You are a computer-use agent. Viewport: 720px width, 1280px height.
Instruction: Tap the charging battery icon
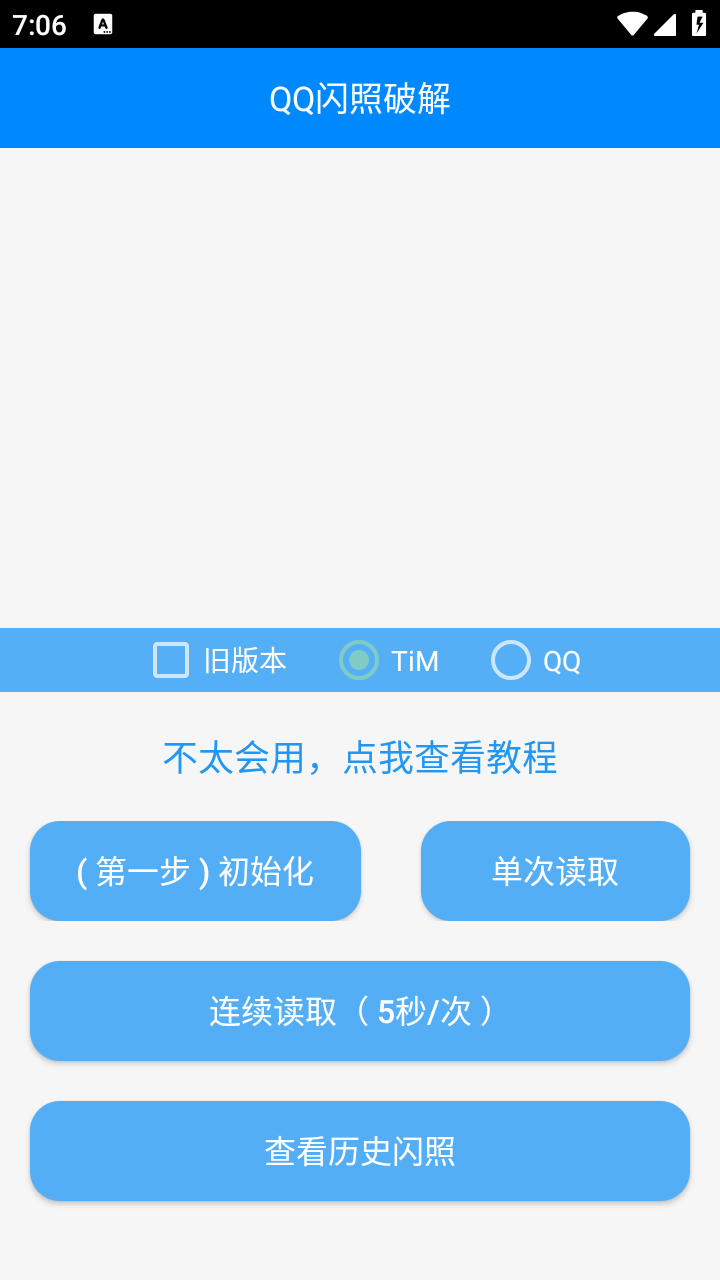(699, 24)
